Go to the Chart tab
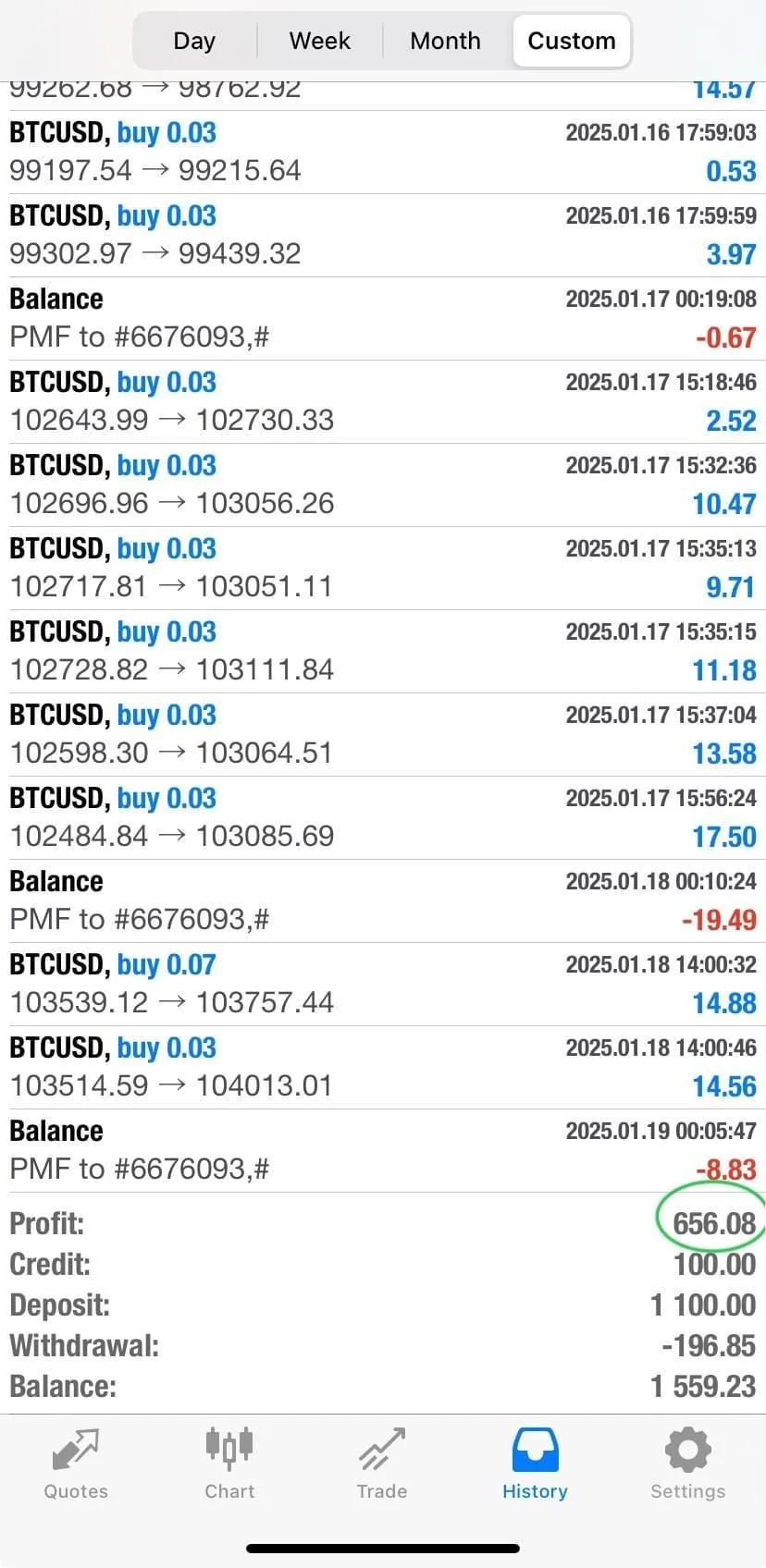The image size is (766, 1568). coord(229,1464)
